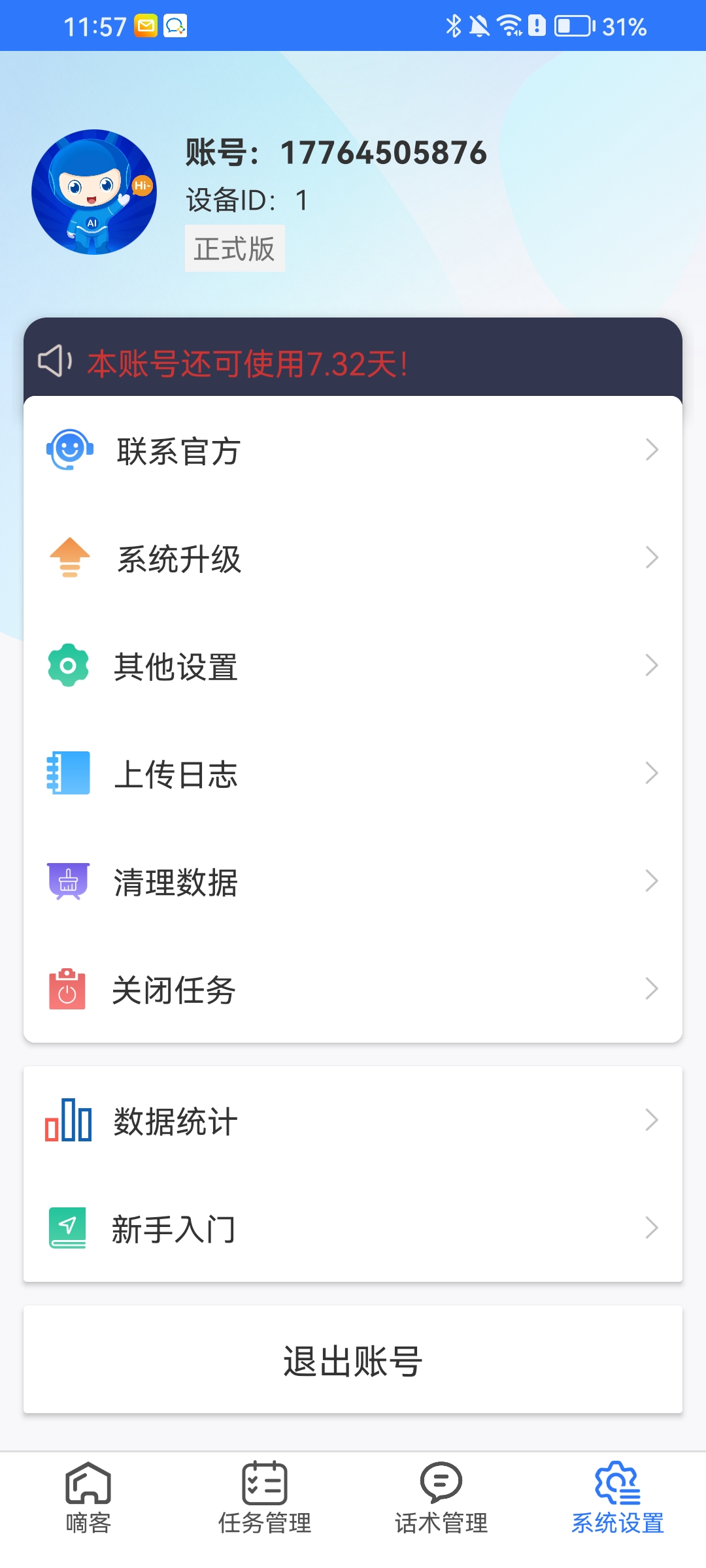The image size is (706, 1568).
Task: Select the 清理数据 option
Action: point(353,882)
